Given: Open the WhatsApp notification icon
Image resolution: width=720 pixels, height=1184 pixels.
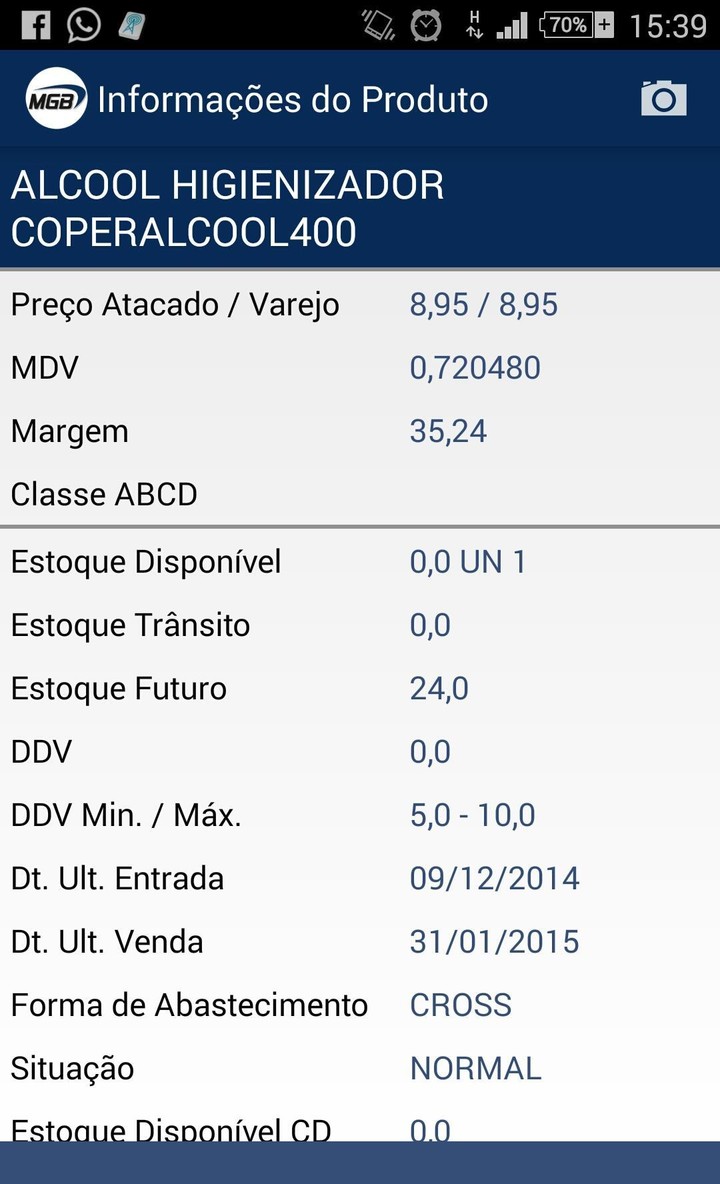Looking at the screenshot, I should tap(83, 24).
